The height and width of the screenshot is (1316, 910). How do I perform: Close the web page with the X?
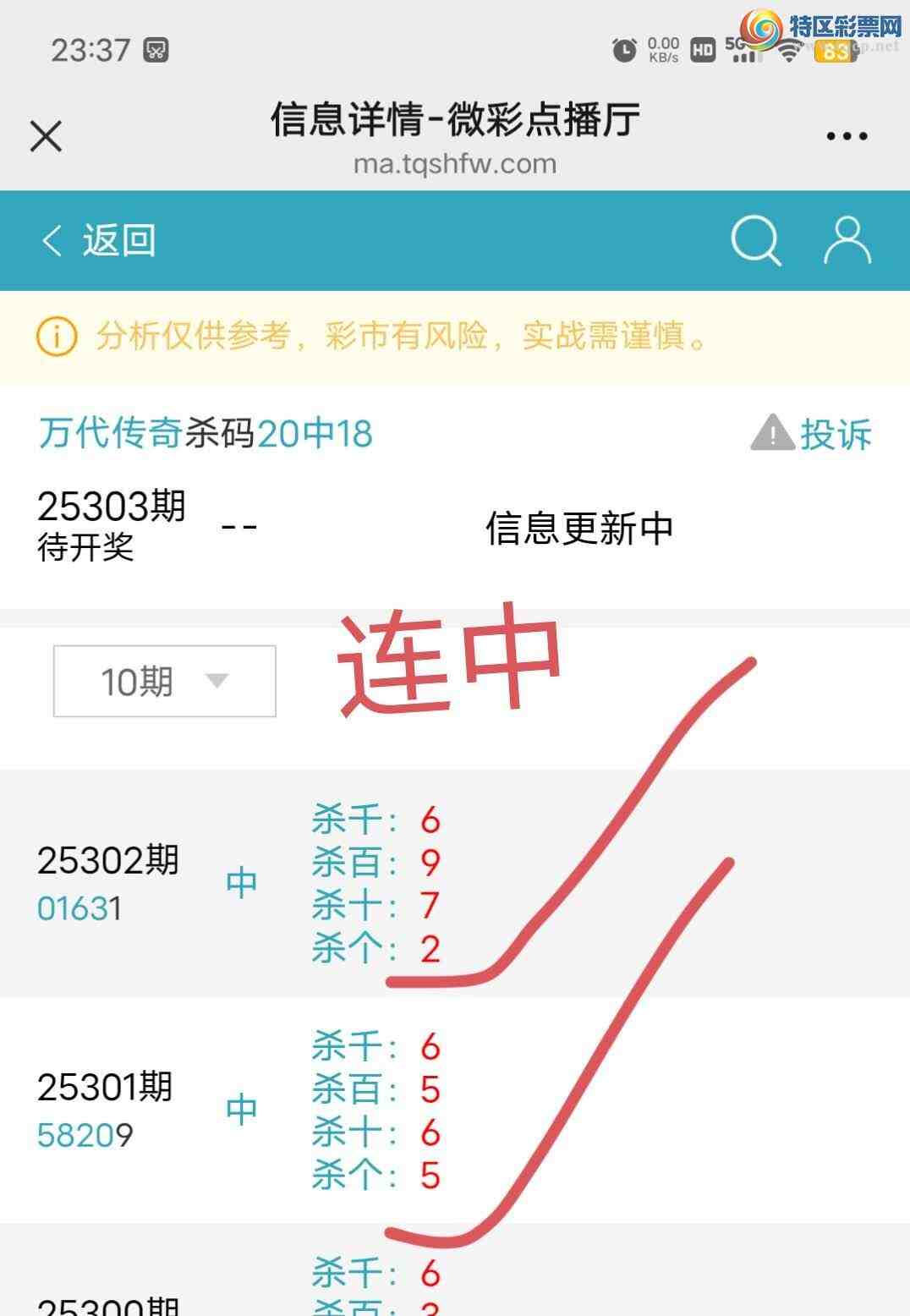pos(46,135)
